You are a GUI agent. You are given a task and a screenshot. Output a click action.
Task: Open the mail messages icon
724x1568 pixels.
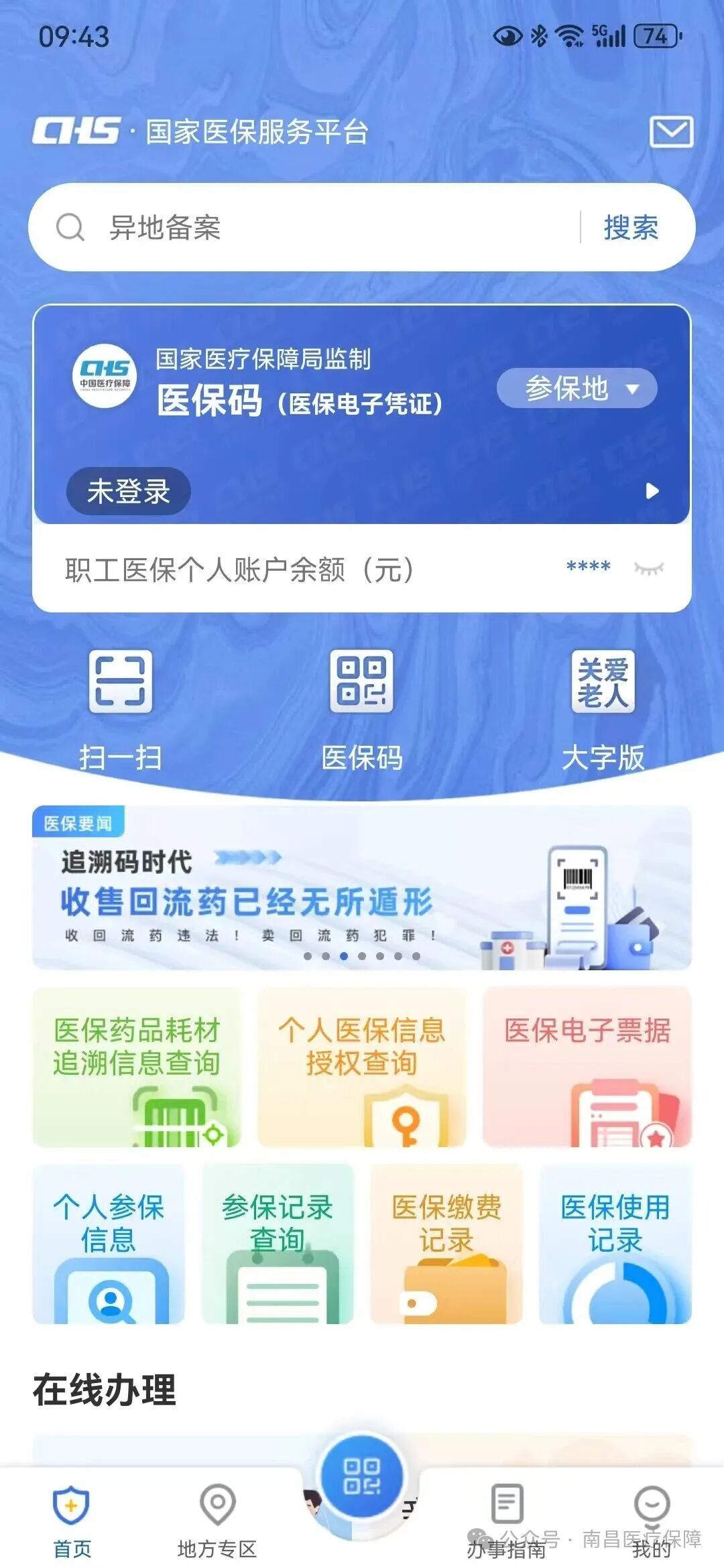pos(671,131)
